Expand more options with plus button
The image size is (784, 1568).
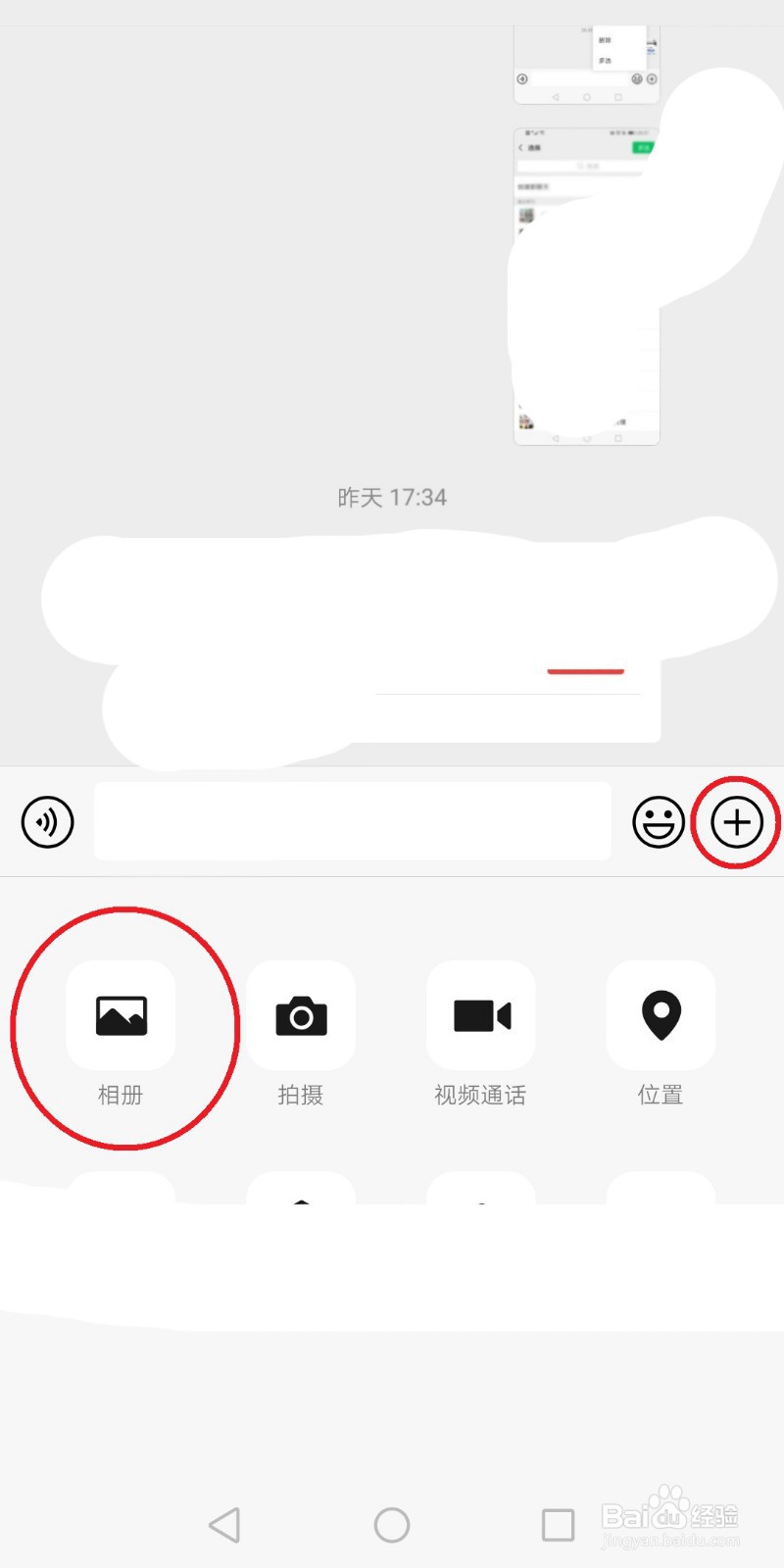click(x=736, y=821)
